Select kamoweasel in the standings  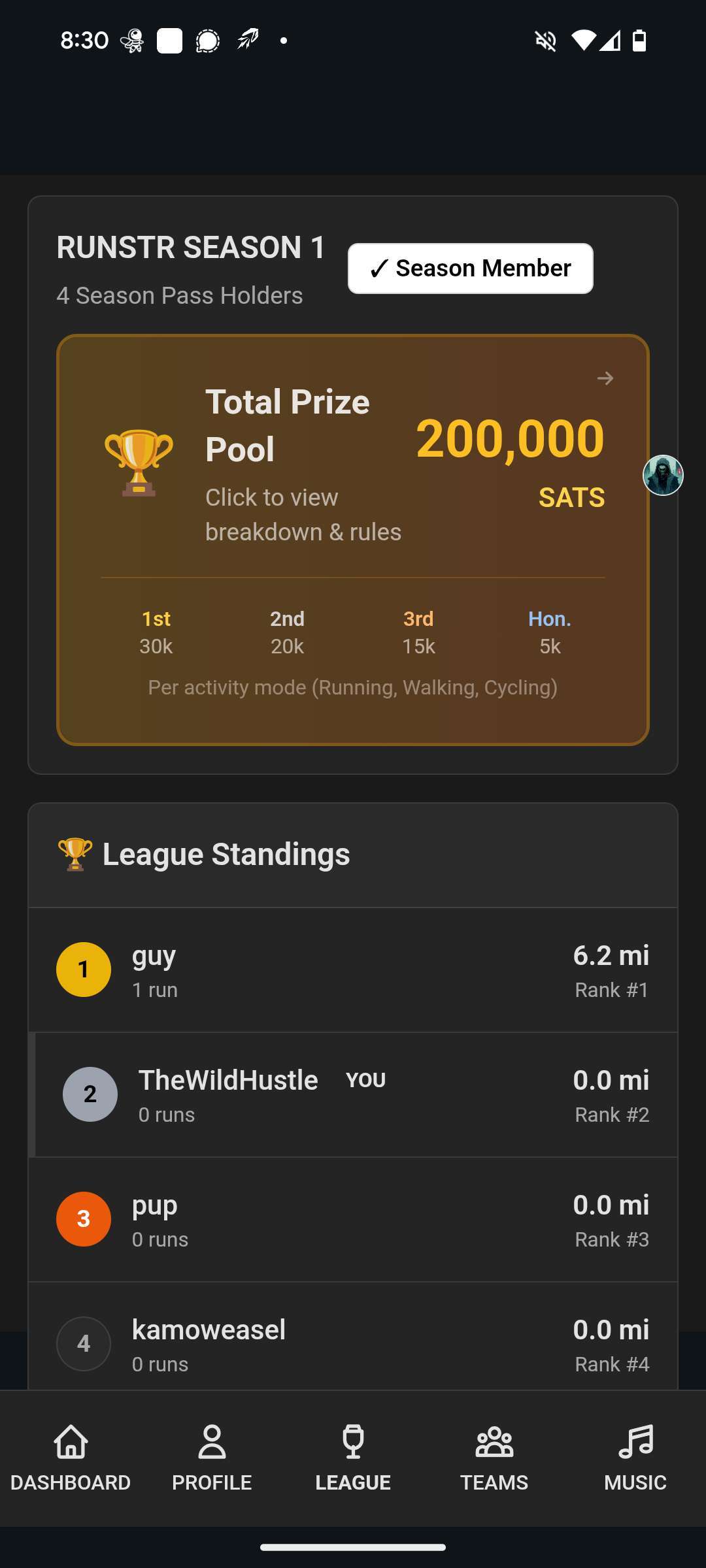353,1343
